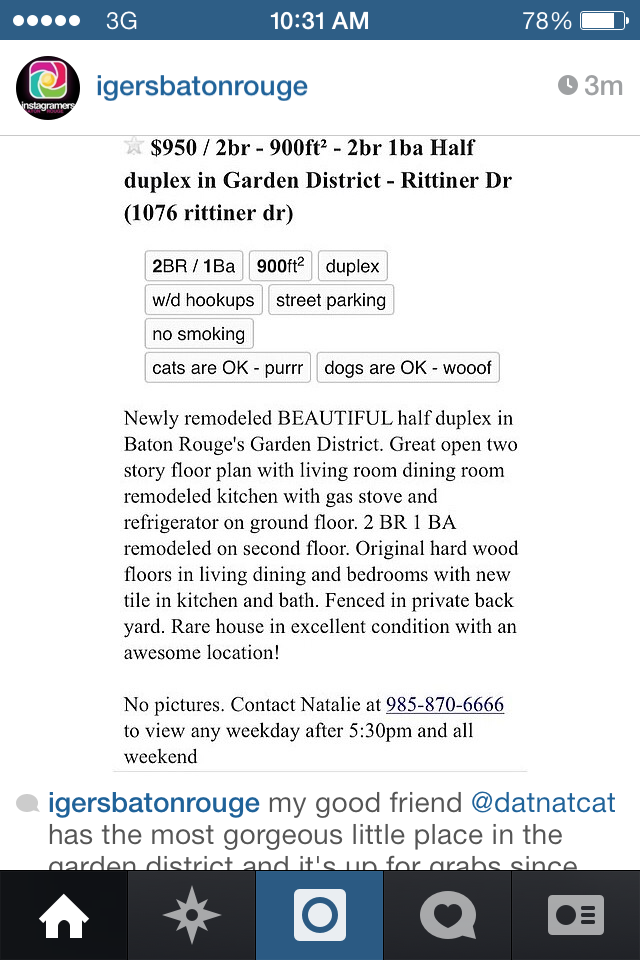Image resolution: width=640 pixels, height=960 pixels.
Task: Open igersbatonrouge username in the caption
Action: pos(154,803)
